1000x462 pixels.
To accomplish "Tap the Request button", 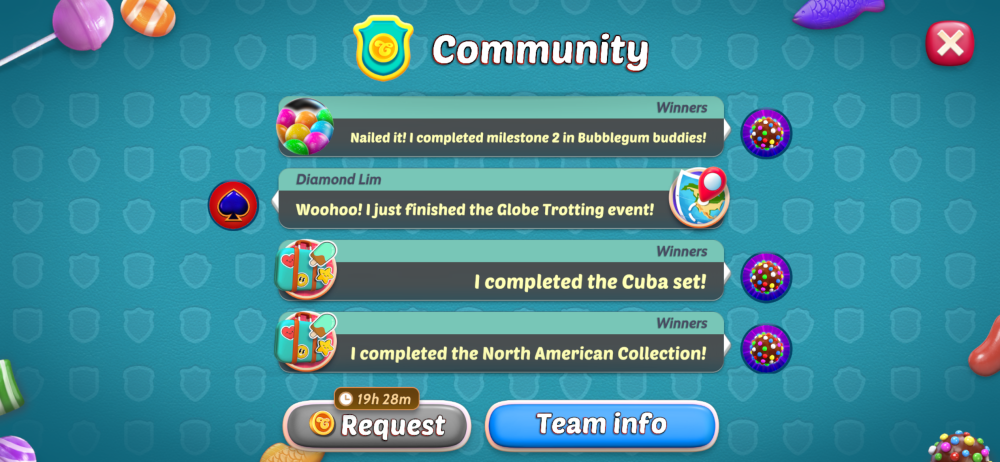I will tap(377, 425).
